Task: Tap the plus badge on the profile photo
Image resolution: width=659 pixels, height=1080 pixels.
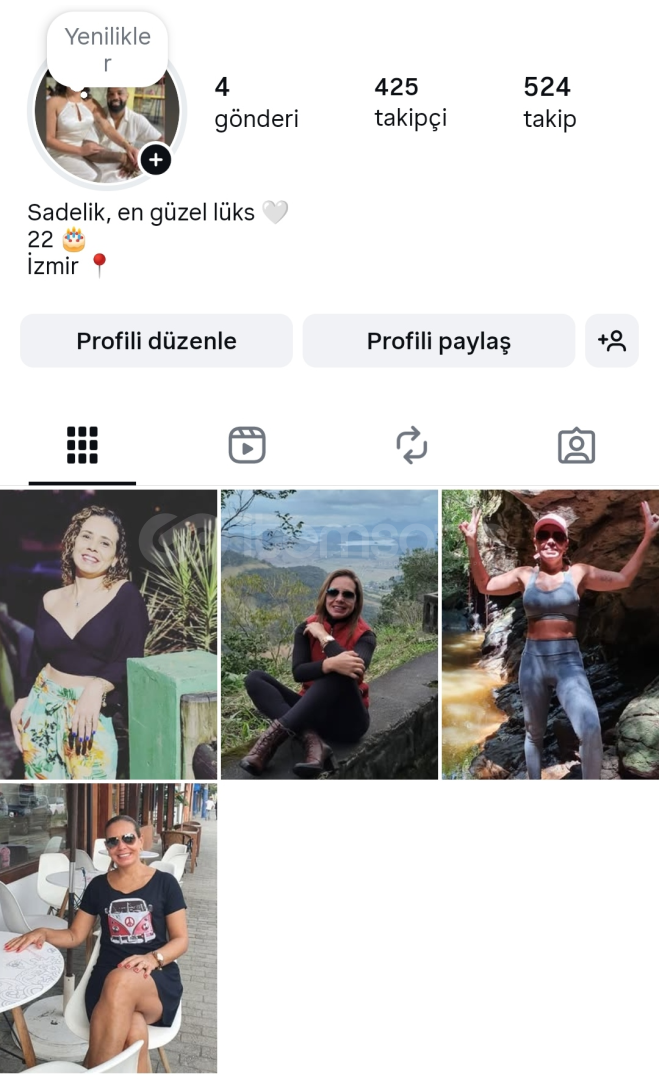Action: (155, 159)
